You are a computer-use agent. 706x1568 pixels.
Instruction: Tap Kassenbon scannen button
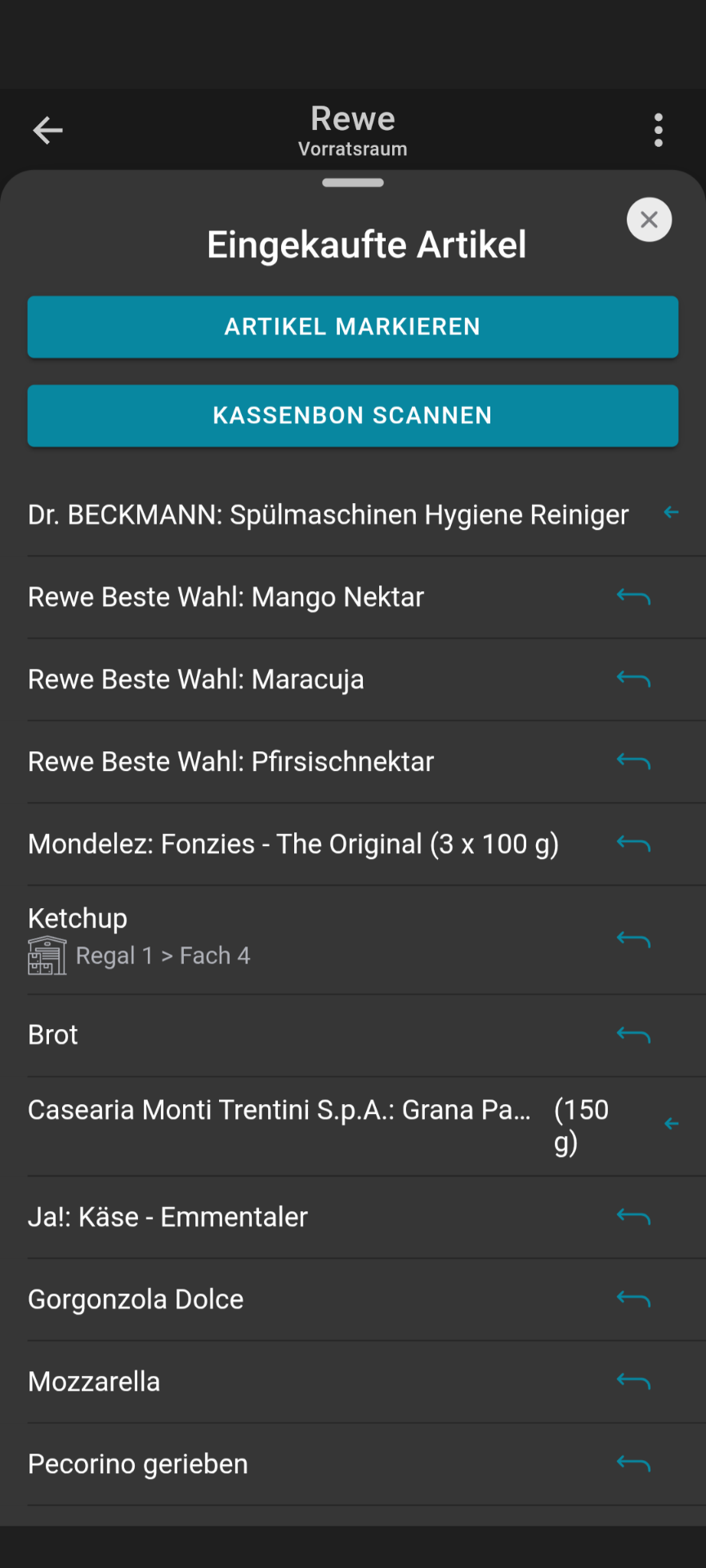click(x=353, y=416)
